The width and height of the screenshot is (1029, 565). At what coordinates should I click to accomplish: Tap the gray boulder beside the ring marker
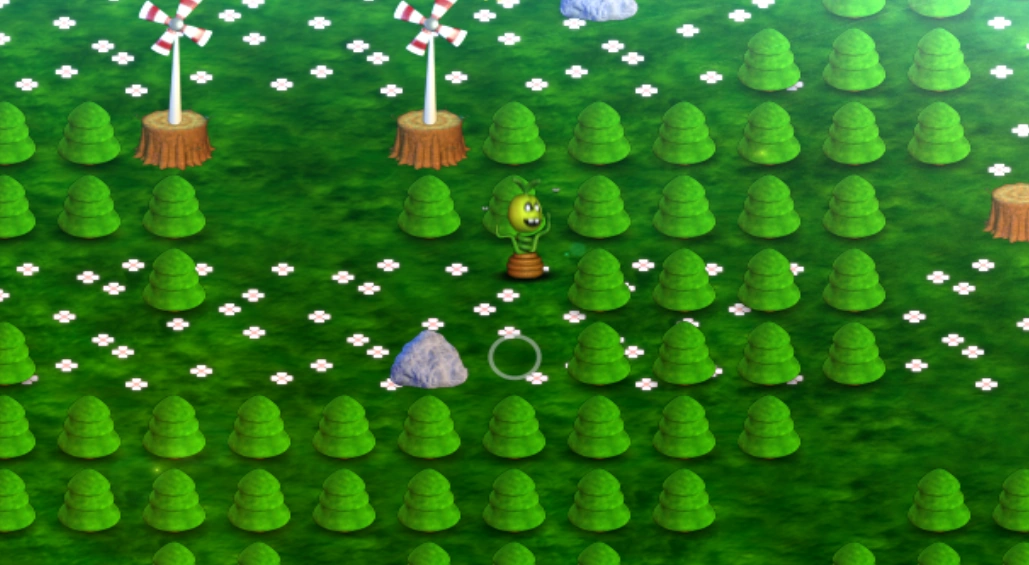coord(428,361)
